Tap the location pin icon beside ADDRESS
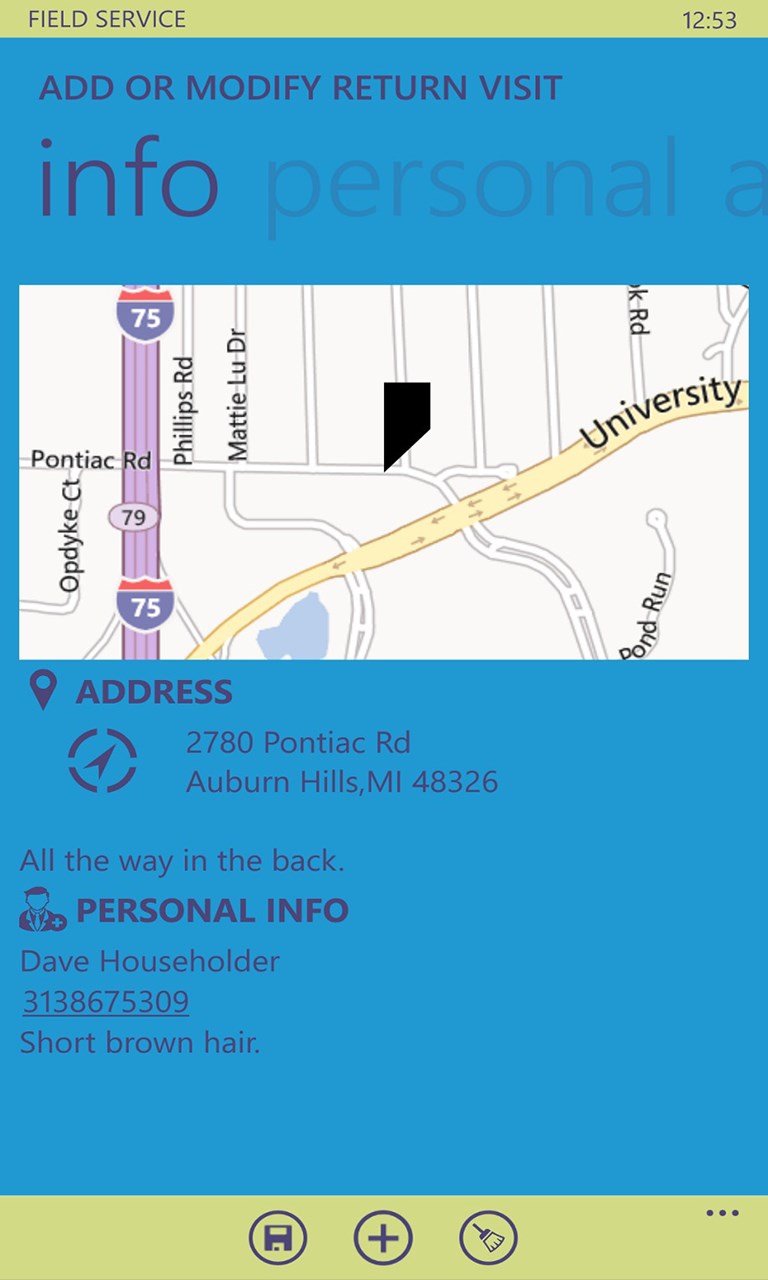768x1280 pixels. click(x=42, y=690)
